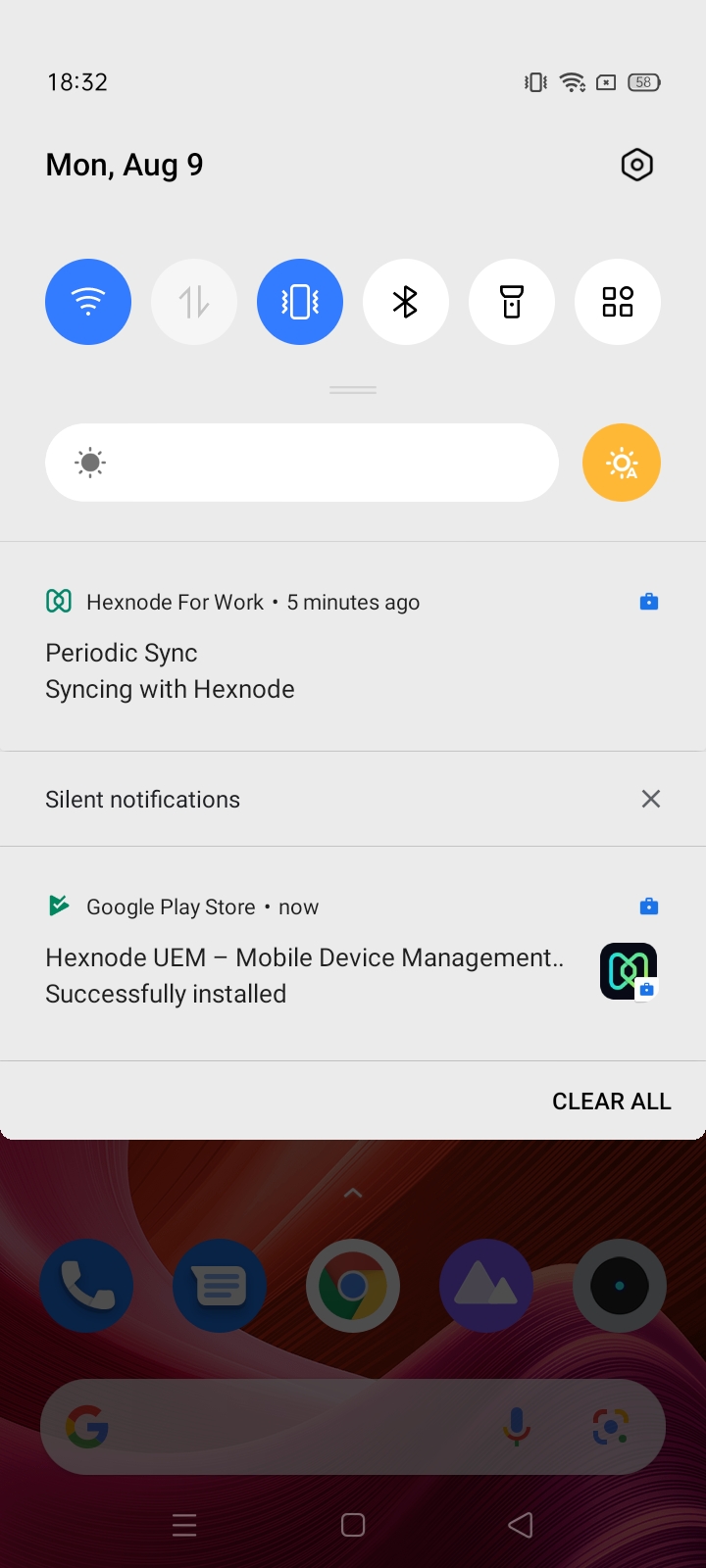Turn off vibrate mode
Screen dimensions: 706x1568
point(300,302)
